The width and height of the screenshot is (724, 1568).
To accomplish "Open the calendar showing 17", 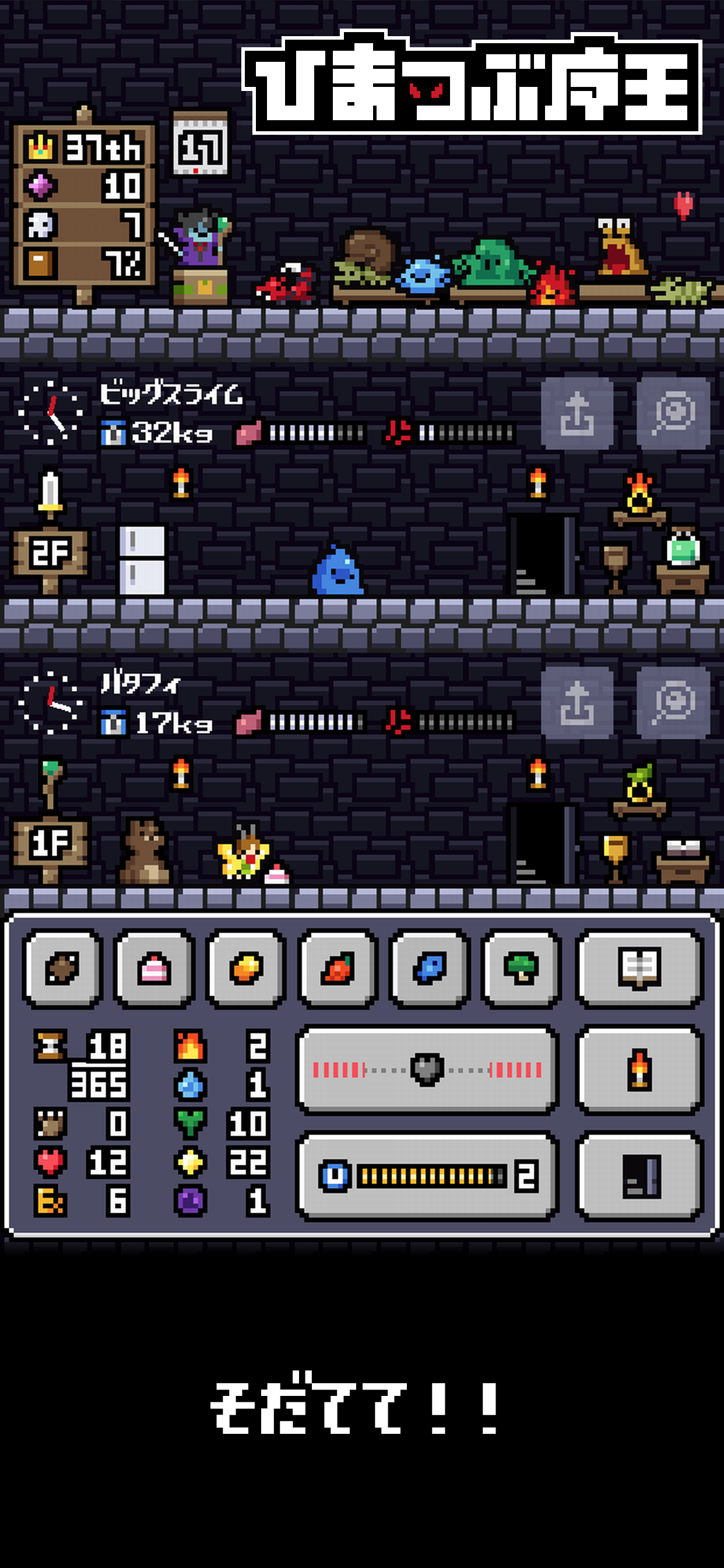I will [200, 144].
